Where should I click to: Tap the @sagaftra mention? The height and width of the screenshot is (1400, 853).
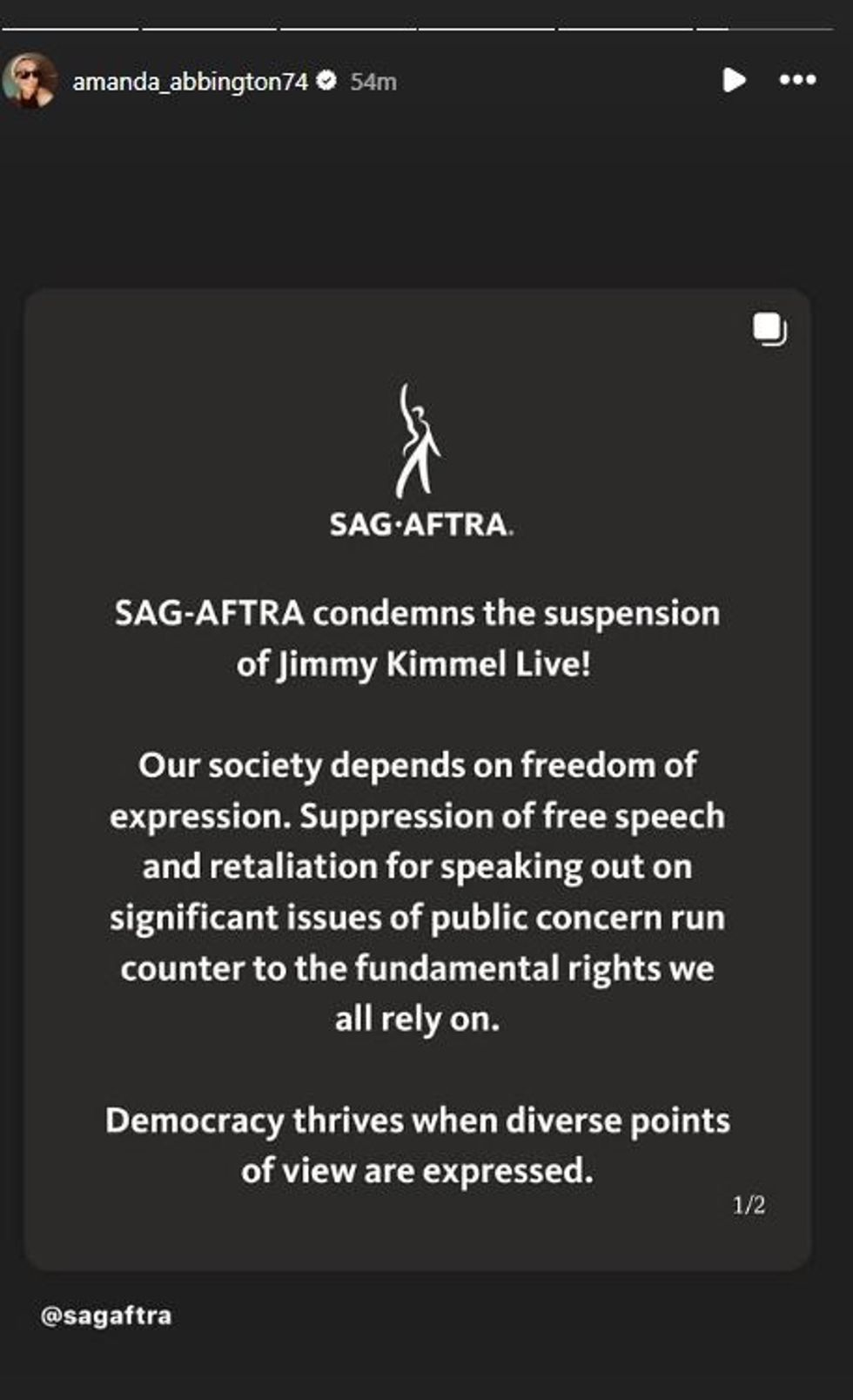click(x=106, y=1315)
